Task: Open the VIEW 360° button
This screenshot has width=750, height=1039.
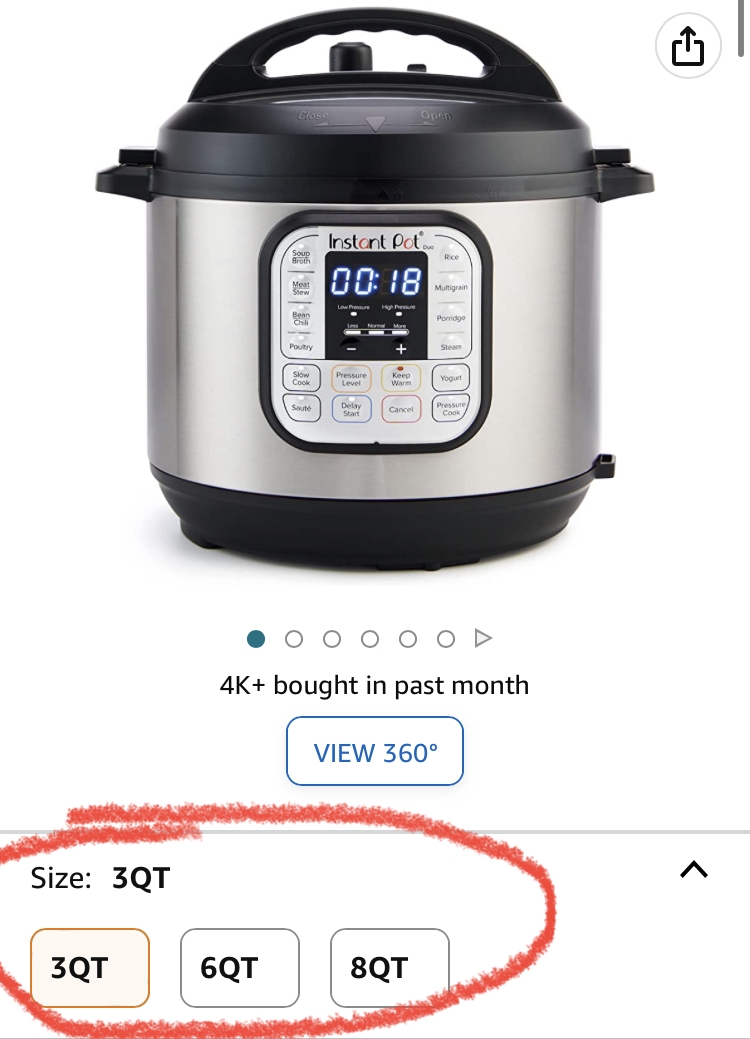Action: [x=375, y=751]
